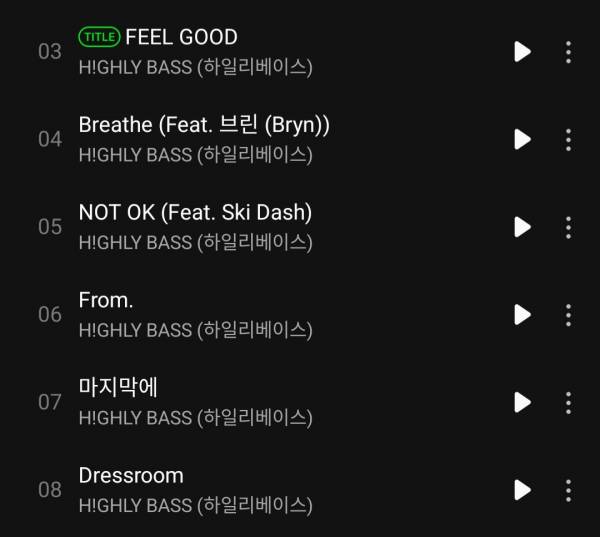Play the track Dressroom
The image size is (600, 537).
click(522, 489)
